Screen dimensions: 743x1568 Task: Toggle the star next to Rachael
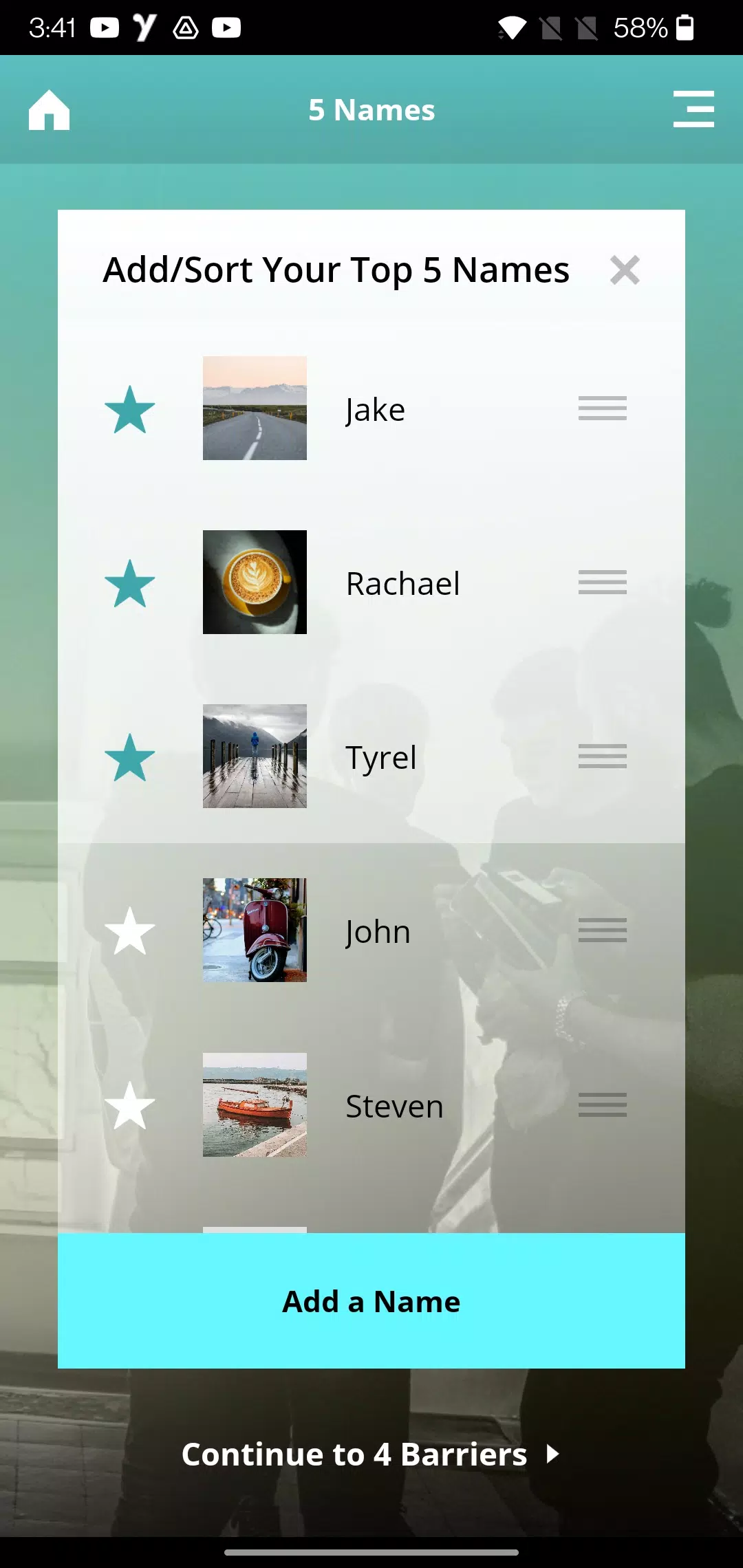point(129,584)
